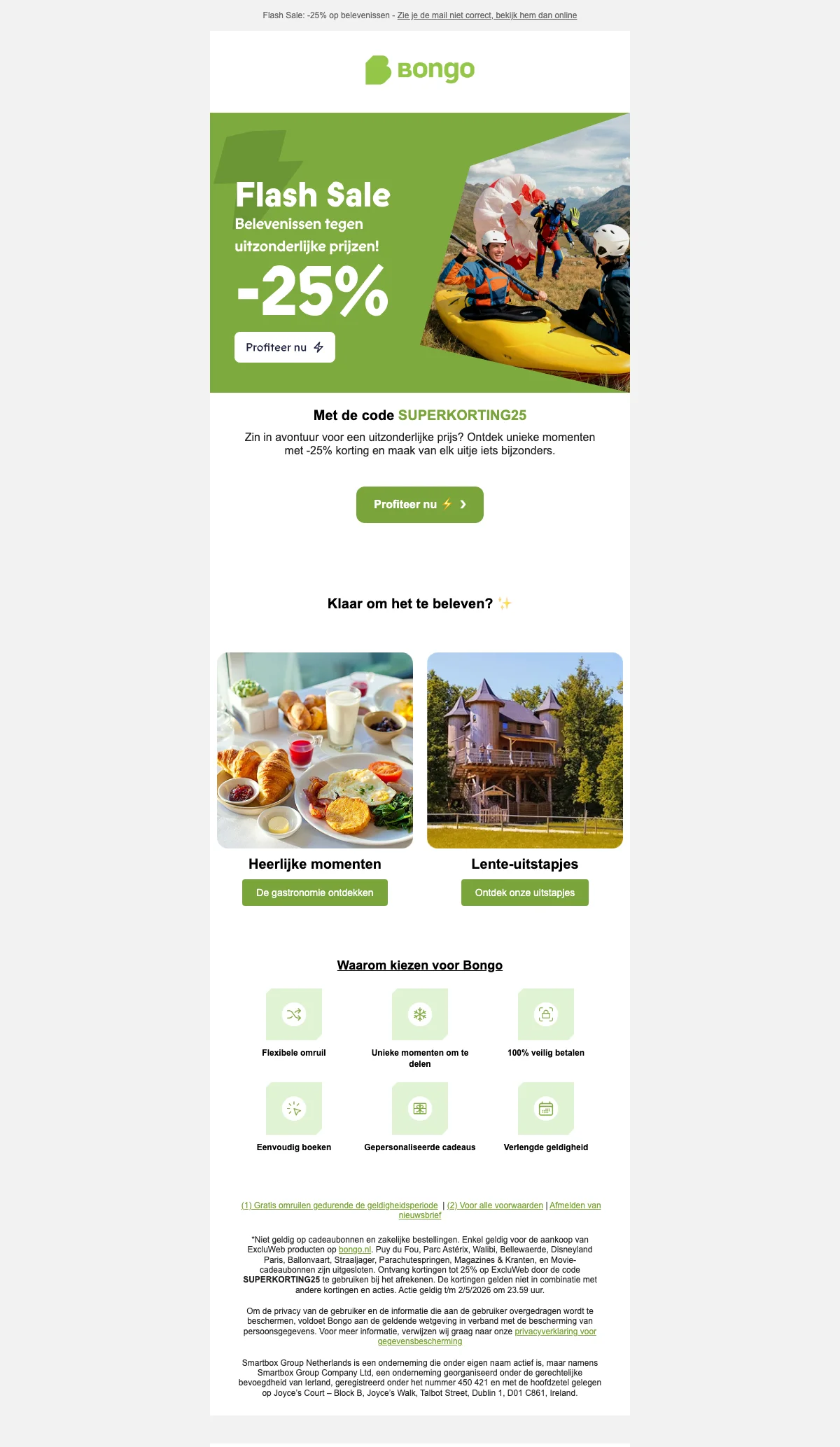Tap the green Profiteer nu button
The image size is (840, 1447).
(420, 505)
